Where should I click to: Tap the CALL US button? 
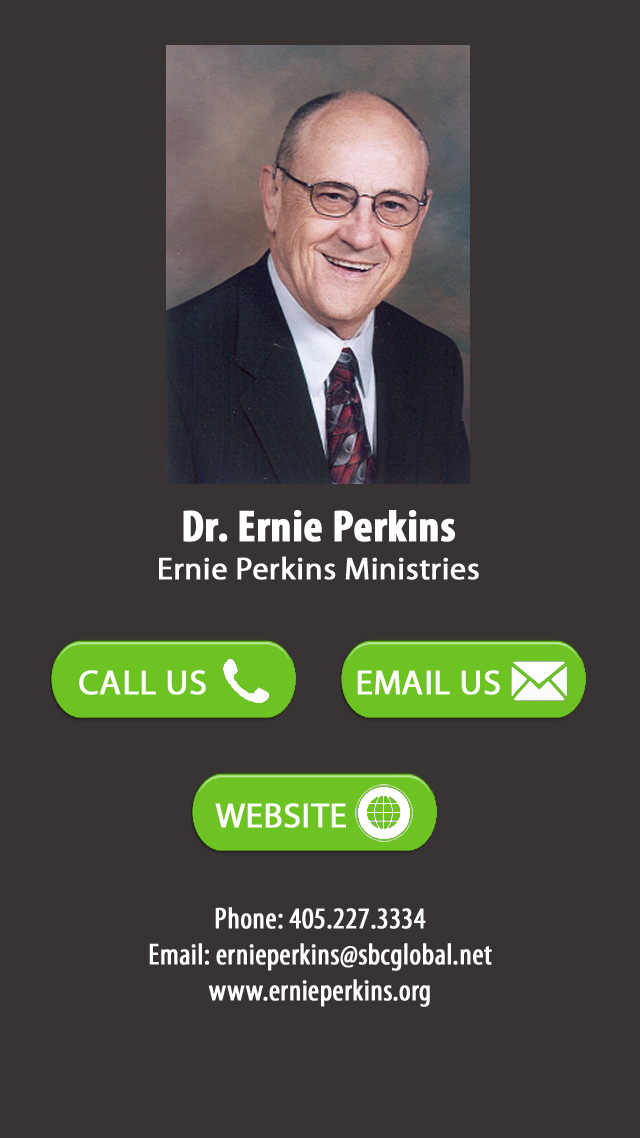click(x=173, y=680)
